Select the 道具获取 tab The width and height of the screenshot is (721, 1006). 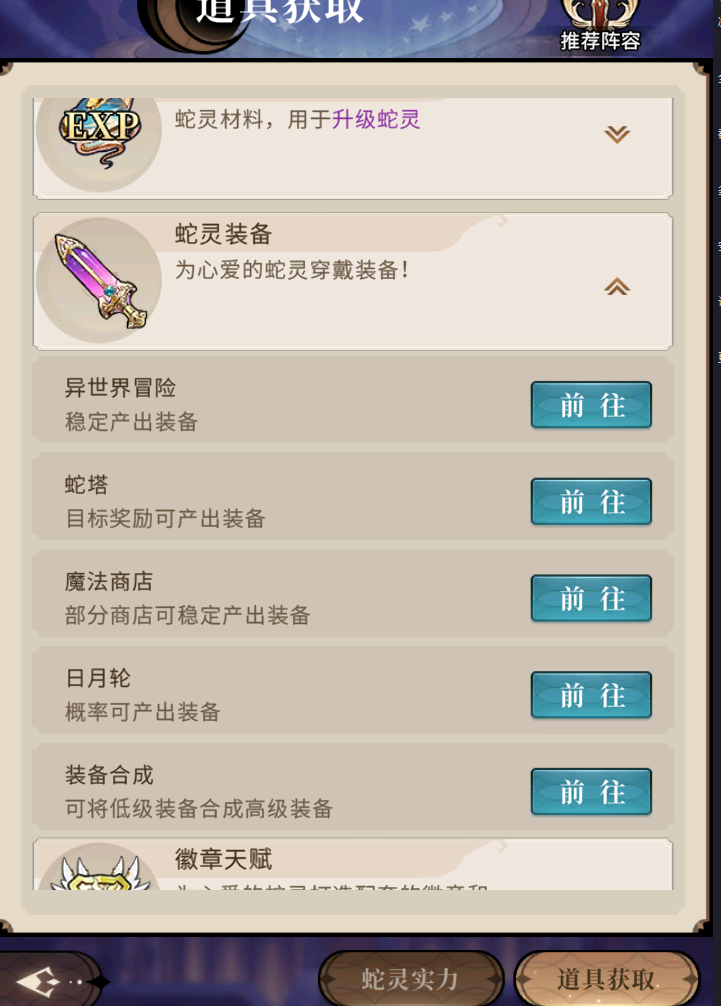pyautogui.click(x=606, y=979)
